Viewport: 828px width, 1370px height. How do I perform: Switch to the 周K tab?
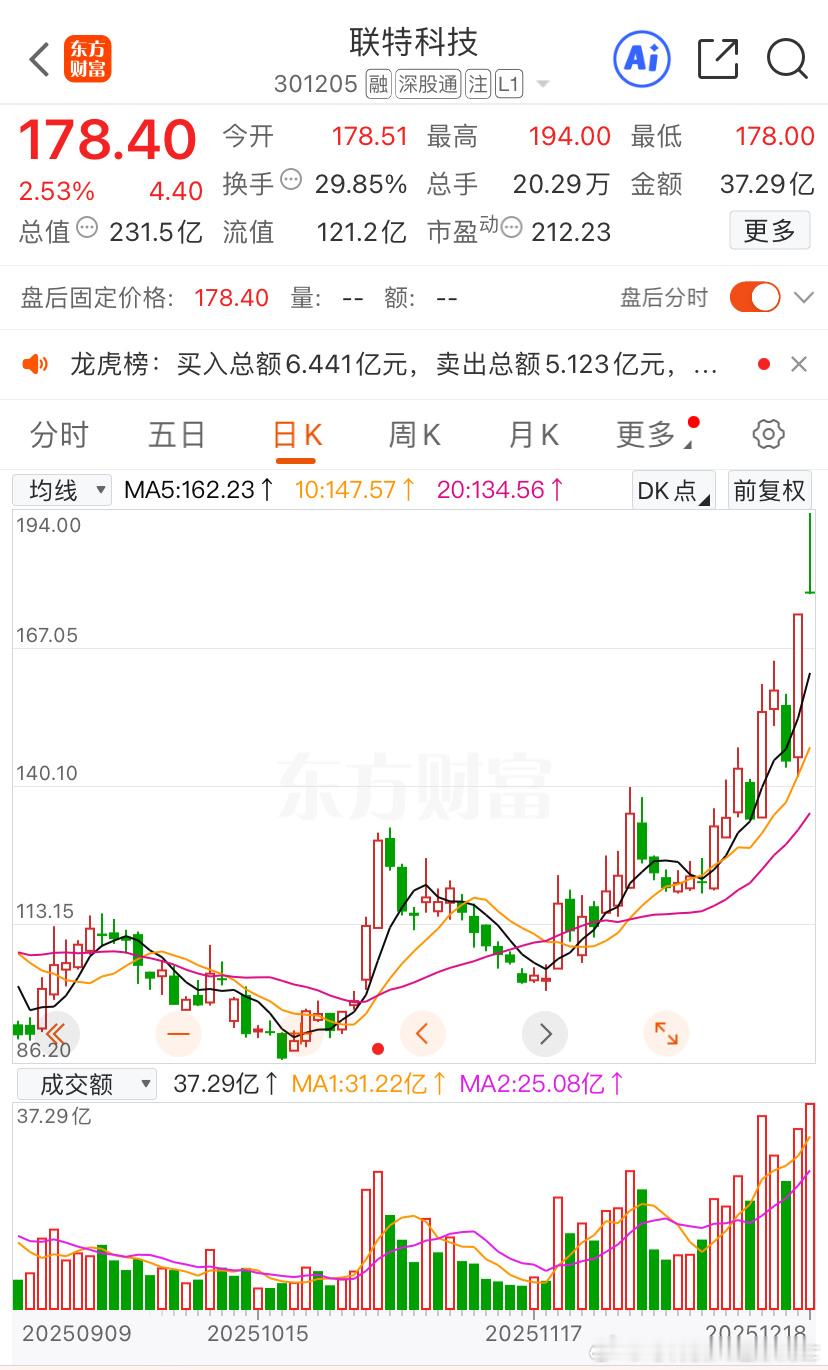pyautogui.click(x=413, y=434)
